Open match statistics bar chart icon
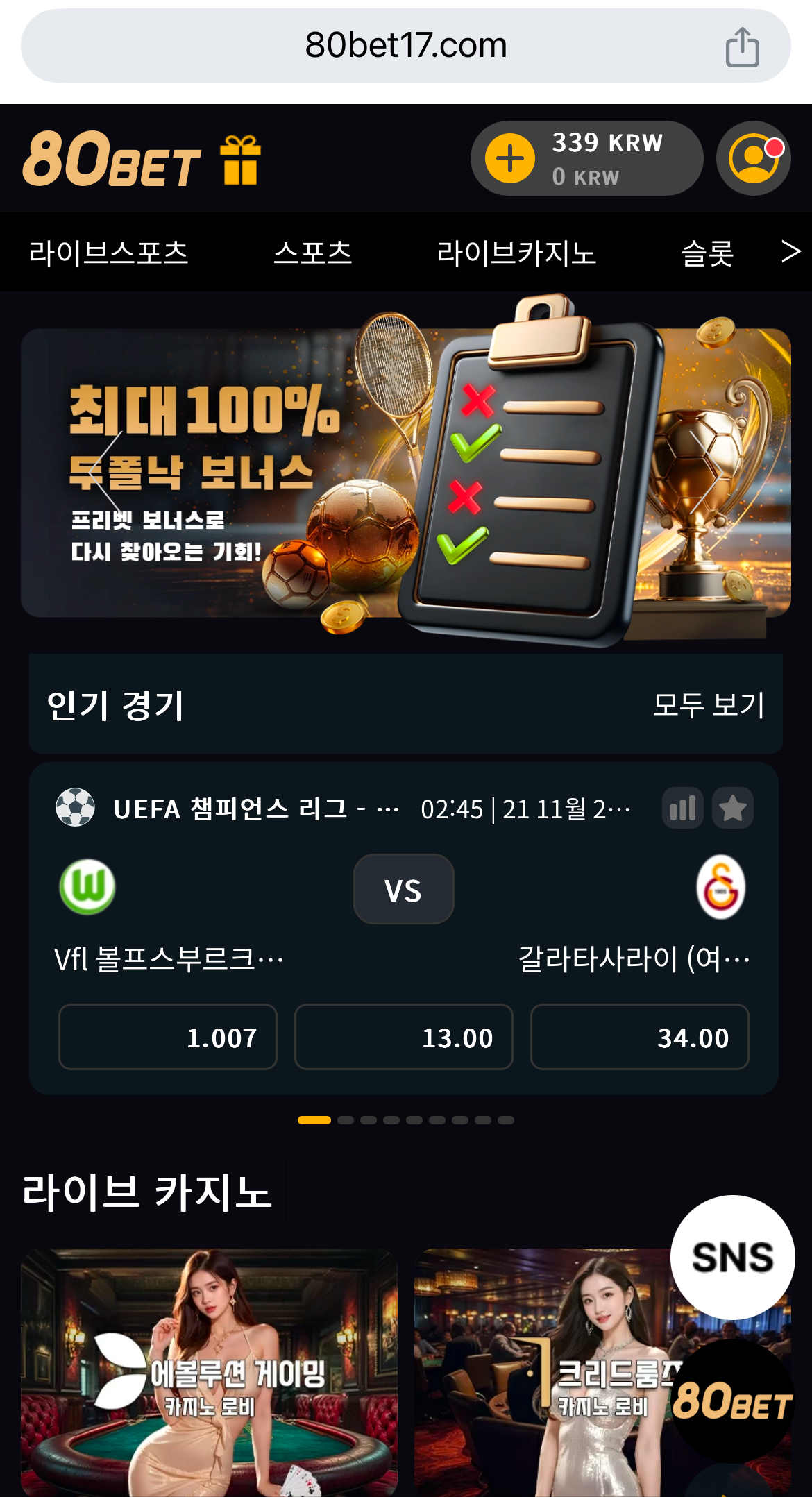Image resolution: width=812 pixels, height=1497 pixels. click(x=683, y=808)
